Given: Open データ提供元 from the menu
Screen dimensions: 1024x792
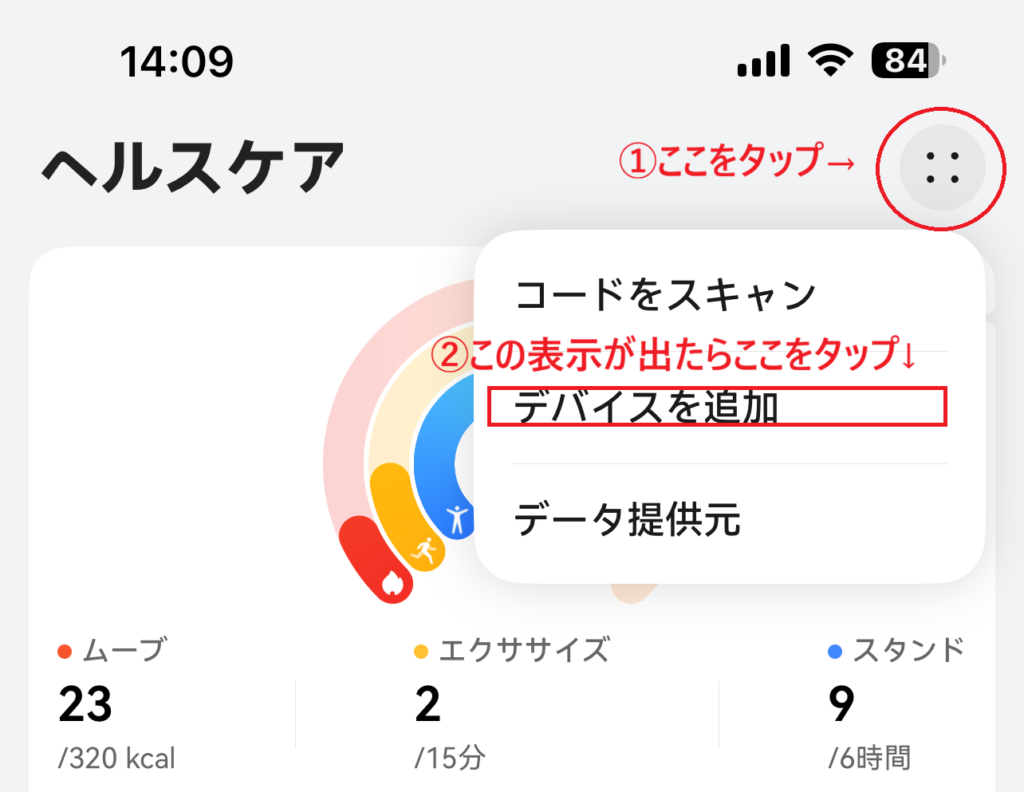Looking at the screenshot, I should pos(627,520).
